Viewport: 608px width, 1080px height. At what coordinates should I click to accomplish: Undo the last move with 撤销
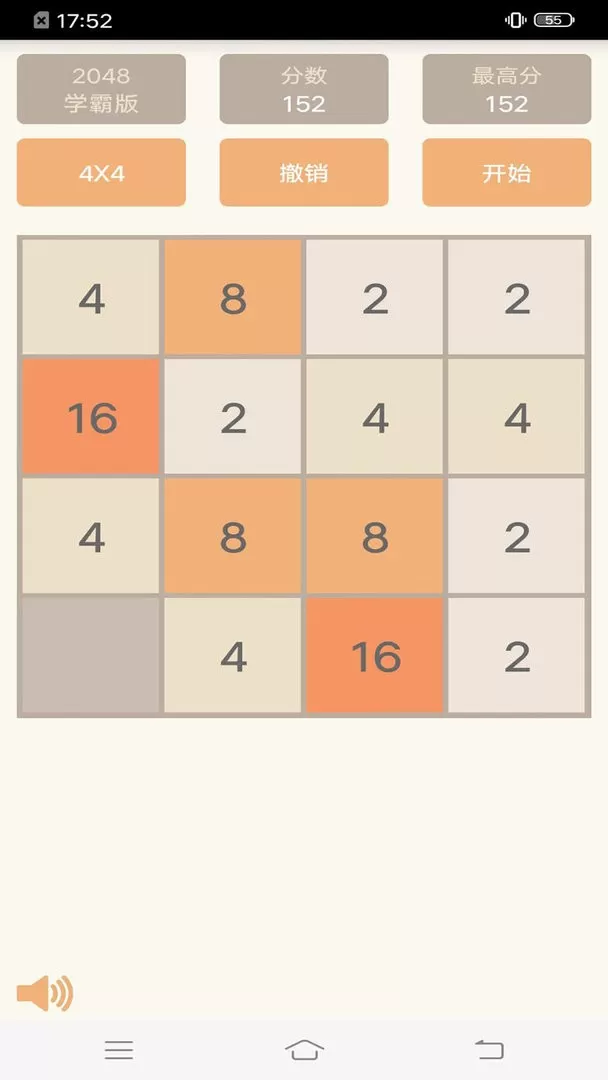pyautogui.click(x=304, y=172)
